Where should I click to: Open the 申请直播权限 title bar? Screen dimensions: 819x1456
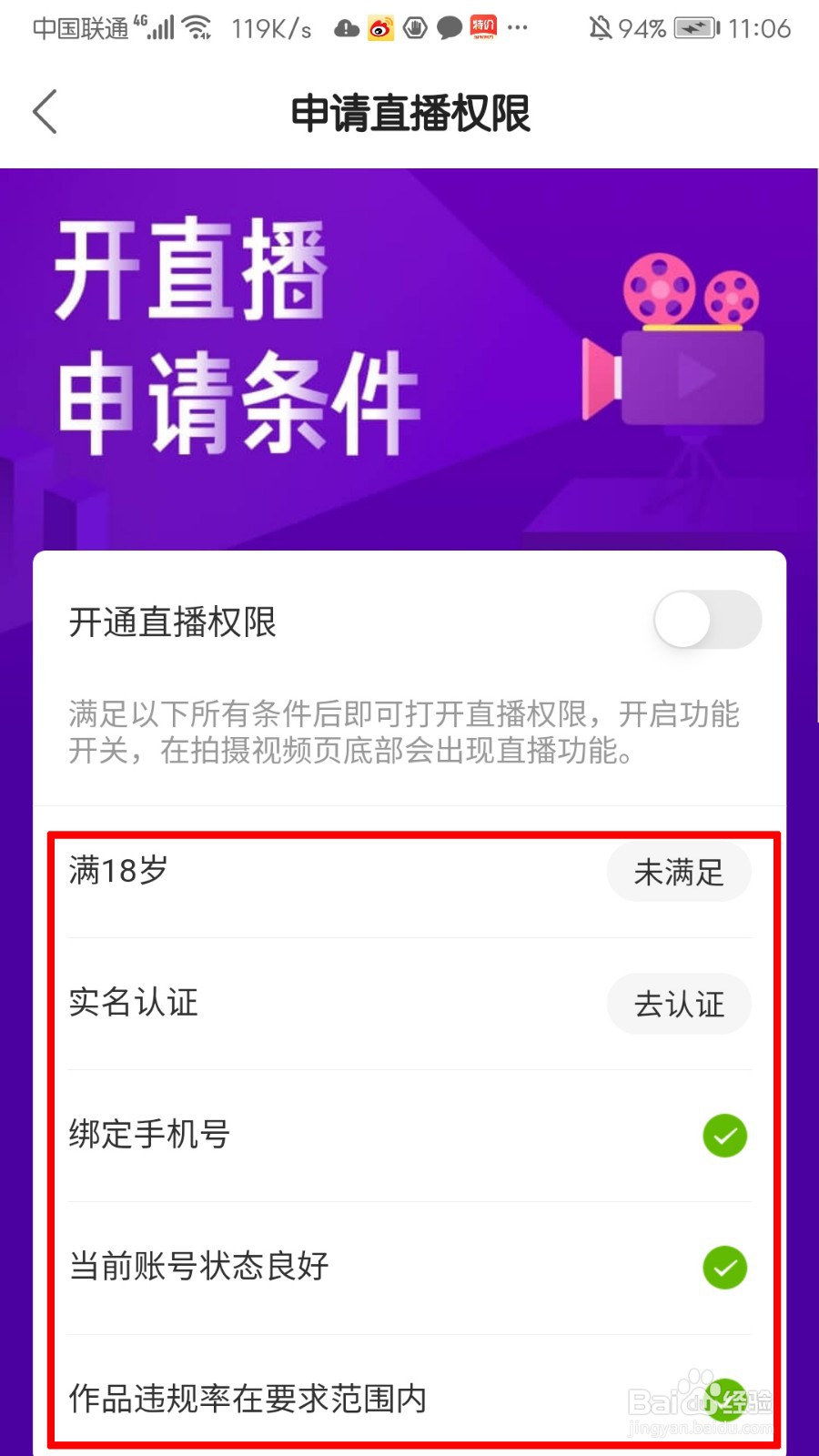pyautogui.click(x=409, y=113)
